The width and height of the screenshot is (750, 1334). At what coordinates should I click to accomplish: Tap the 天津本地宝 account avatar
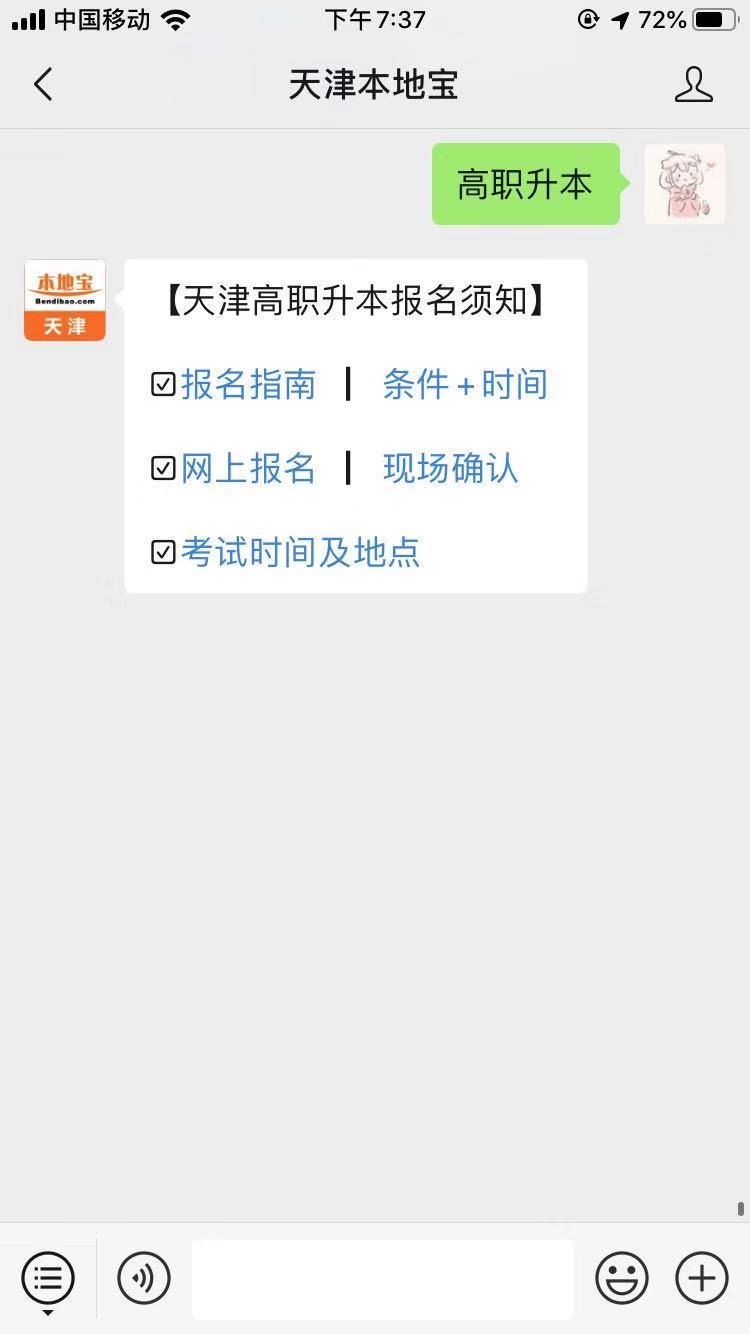point(65,300)
